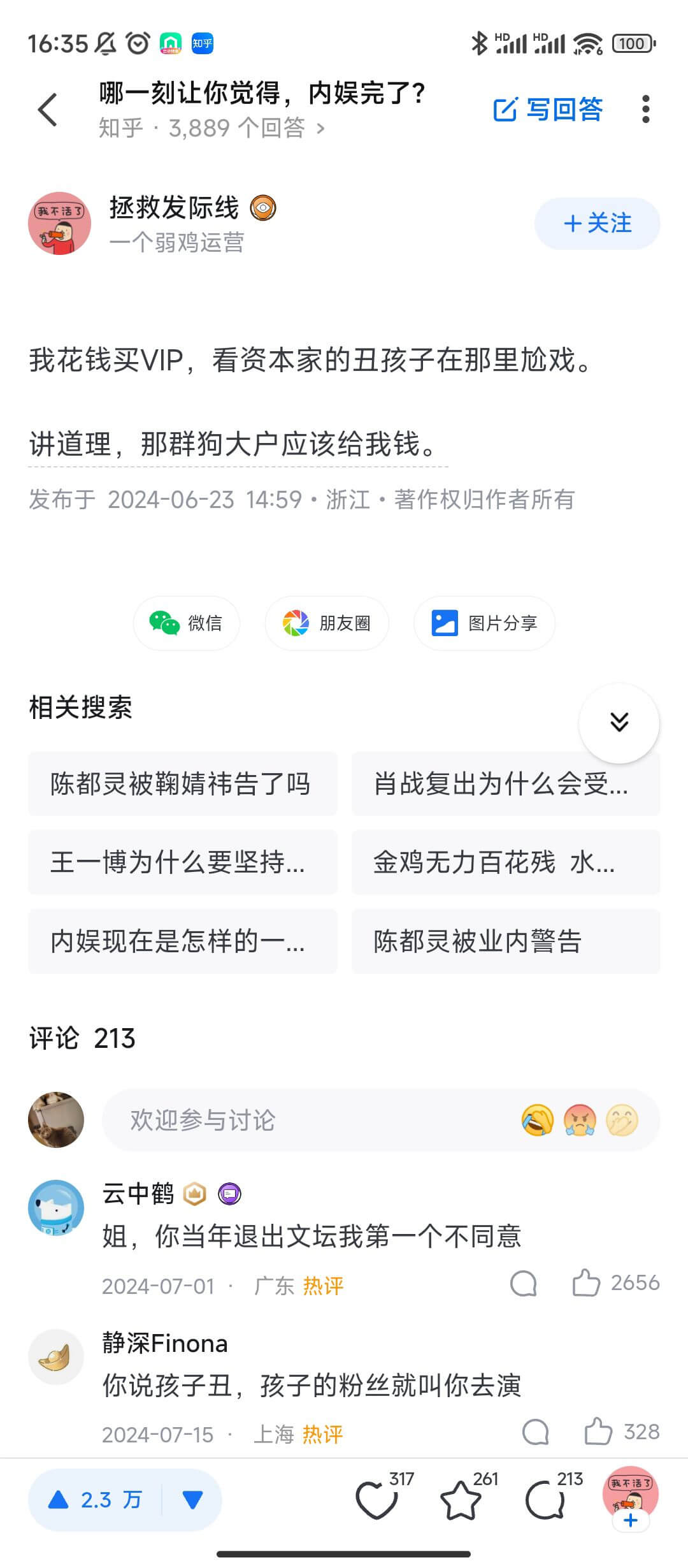This screenshot has width=688, height=1568.
Task: Insert the laughing emoji in comments
Action: [538, 1121]
